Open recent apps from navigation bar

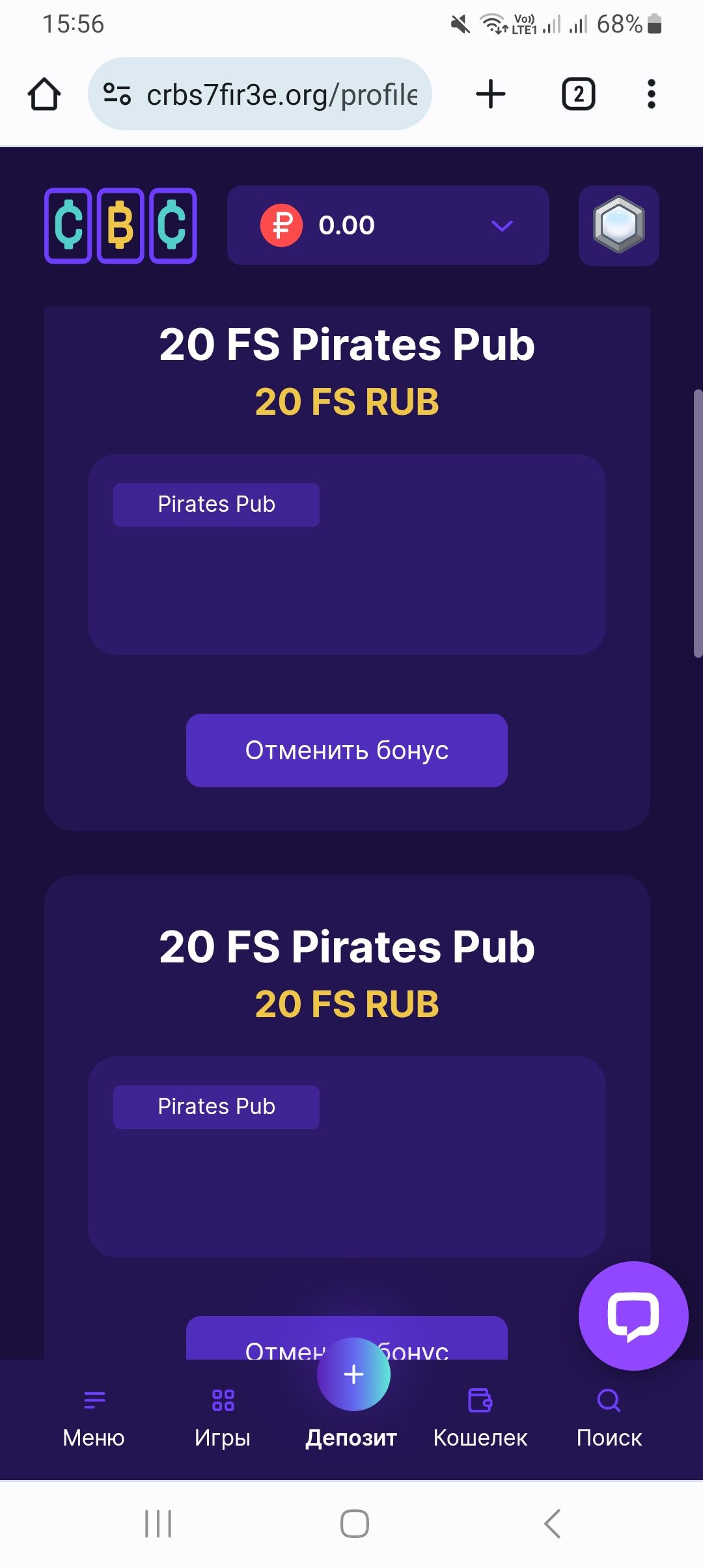(158, 1524)
